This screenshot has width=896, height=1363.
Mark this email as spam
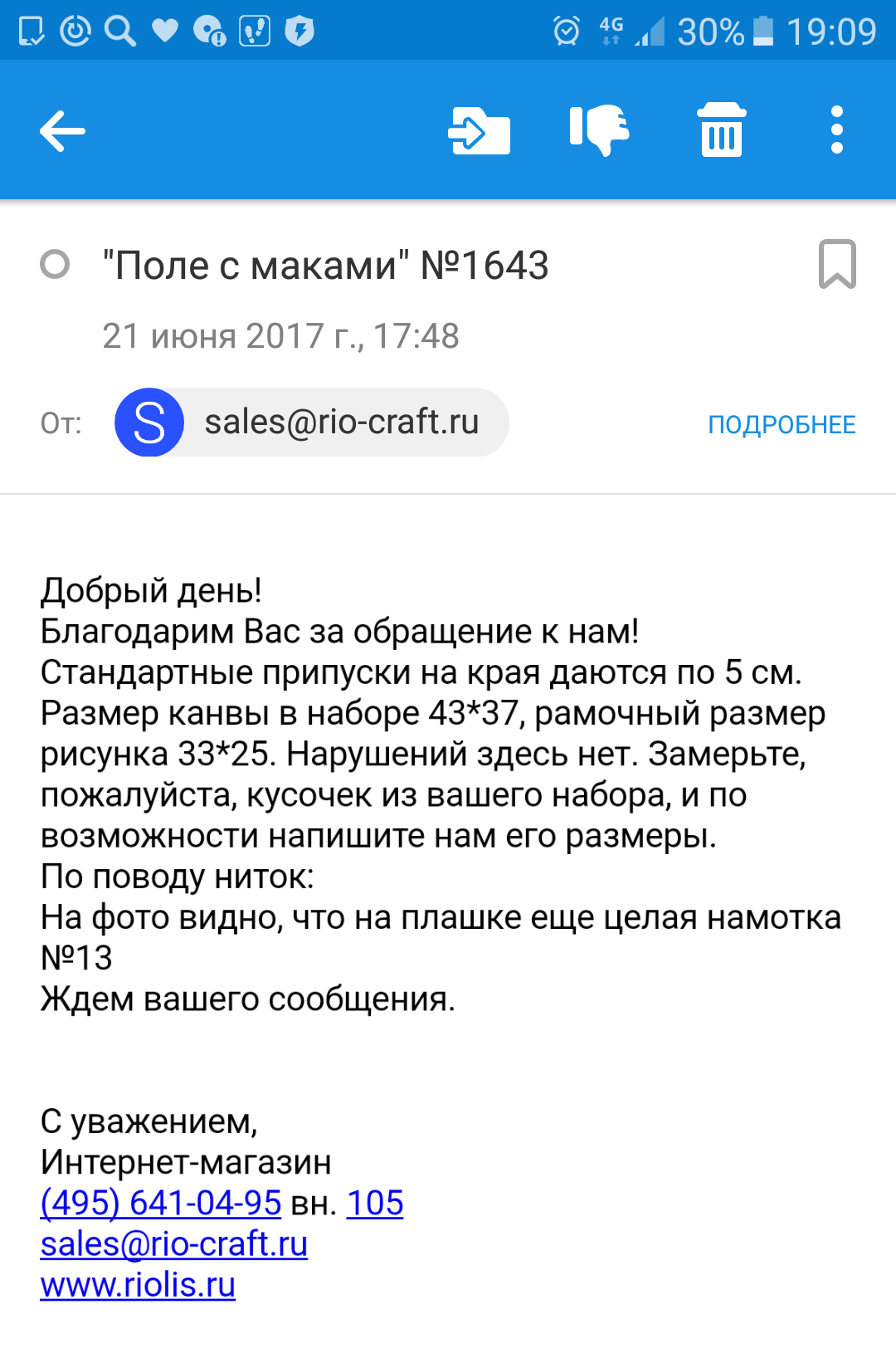coord(599,131)
